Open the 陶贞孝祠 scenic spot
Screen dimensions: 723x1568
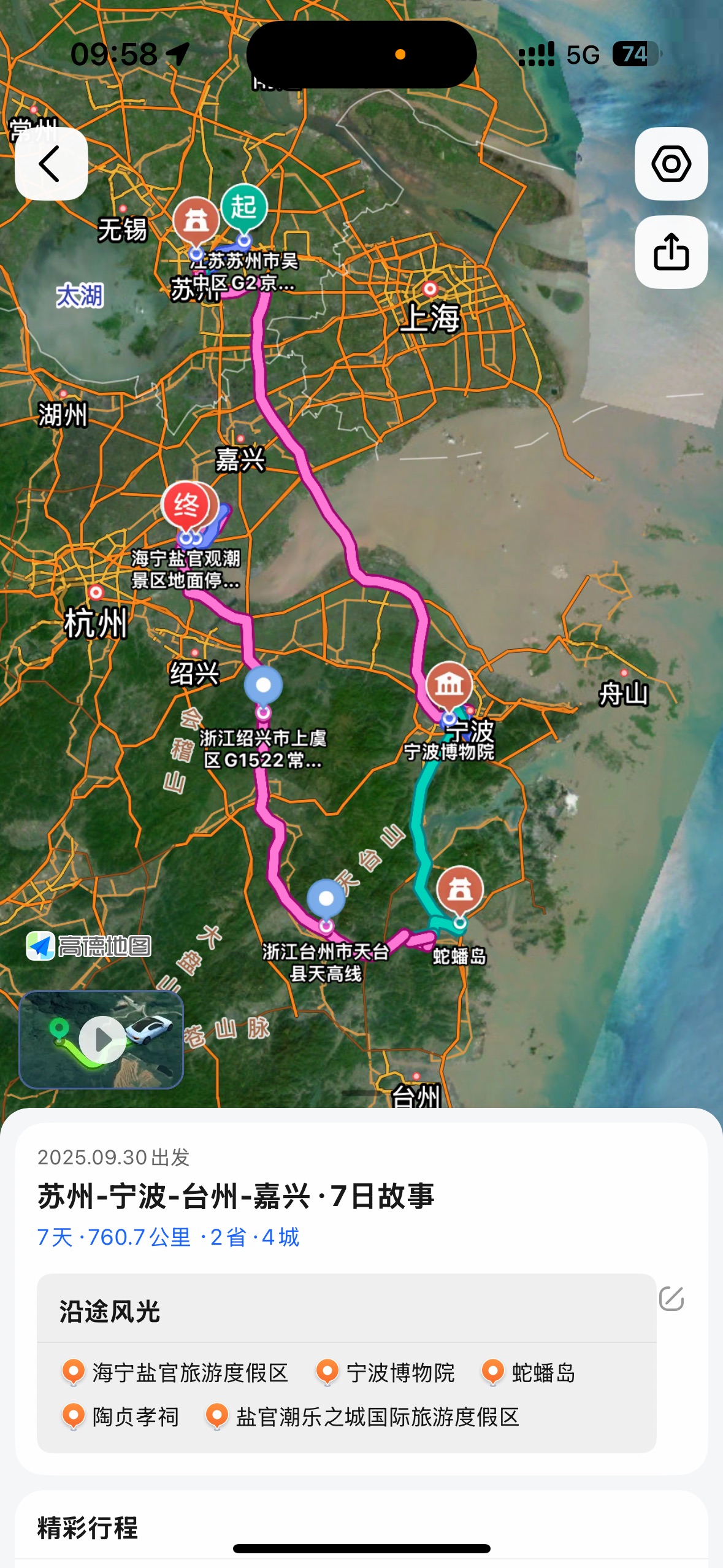point(121,1417)
